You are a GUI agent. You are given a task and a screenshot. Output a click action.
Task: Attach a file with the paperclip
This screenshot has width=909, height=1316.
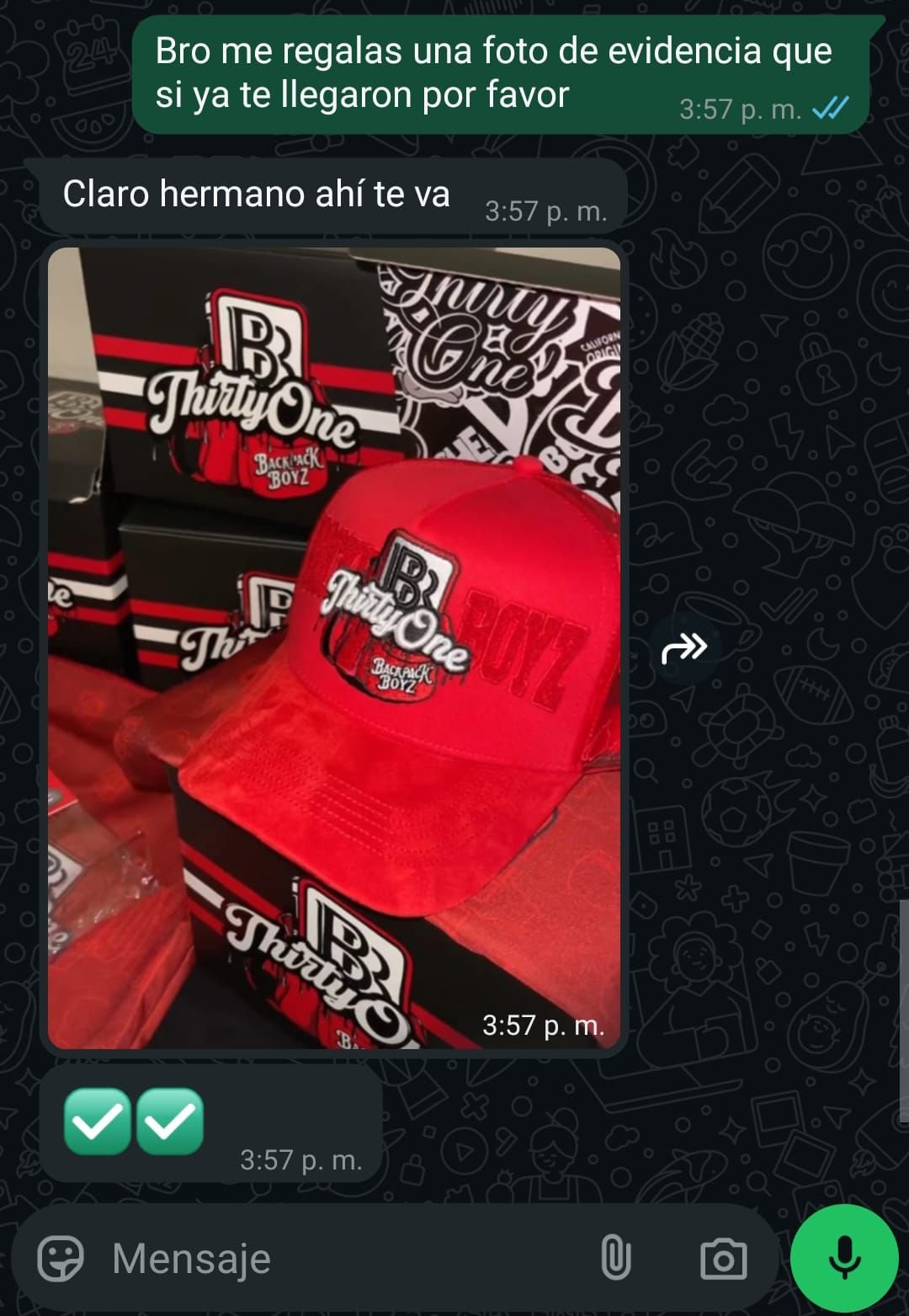click(615, 1259)
